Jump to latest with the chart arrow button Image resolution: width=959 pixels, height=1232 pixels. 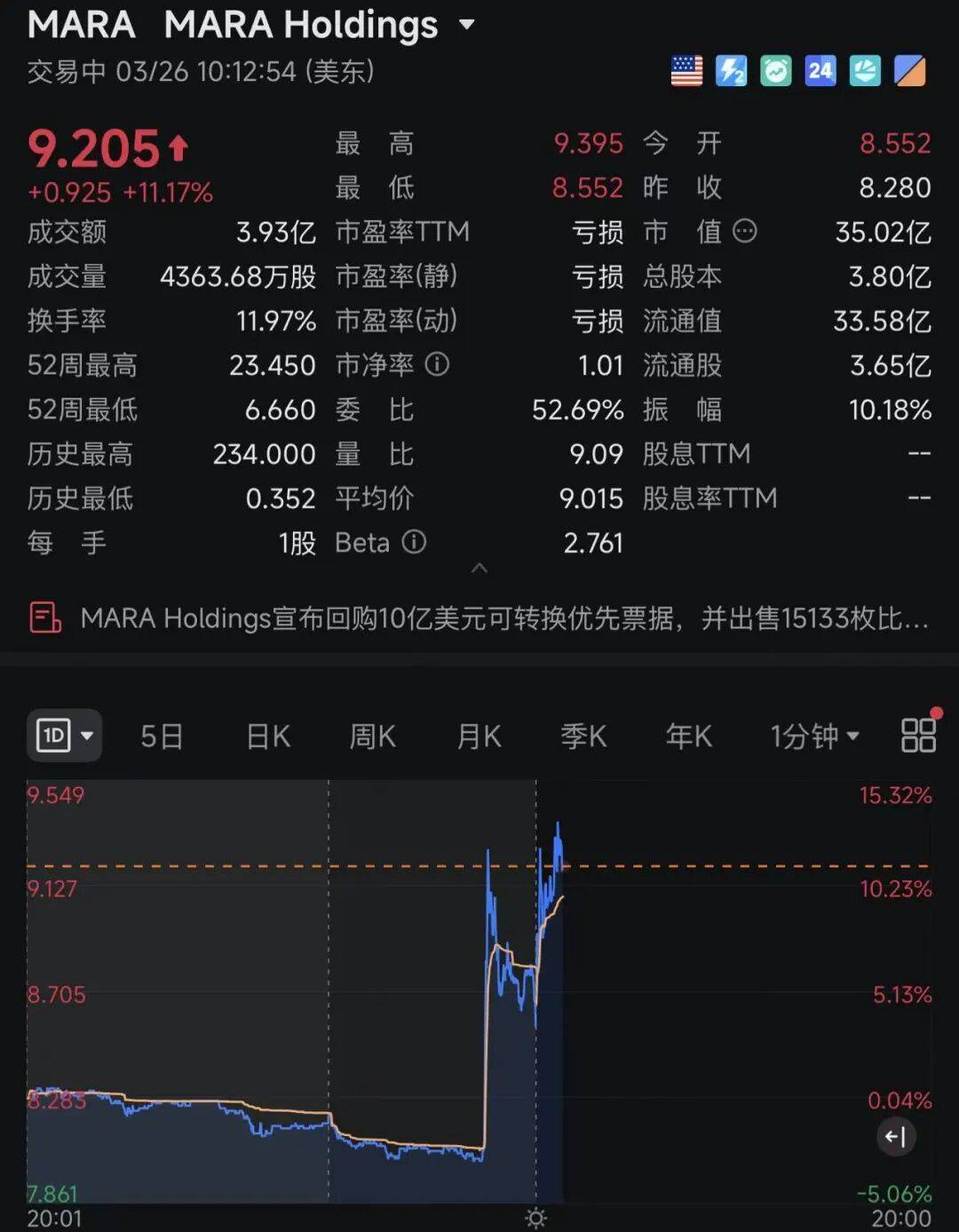pyautogui.click(x=895, y=1136)
